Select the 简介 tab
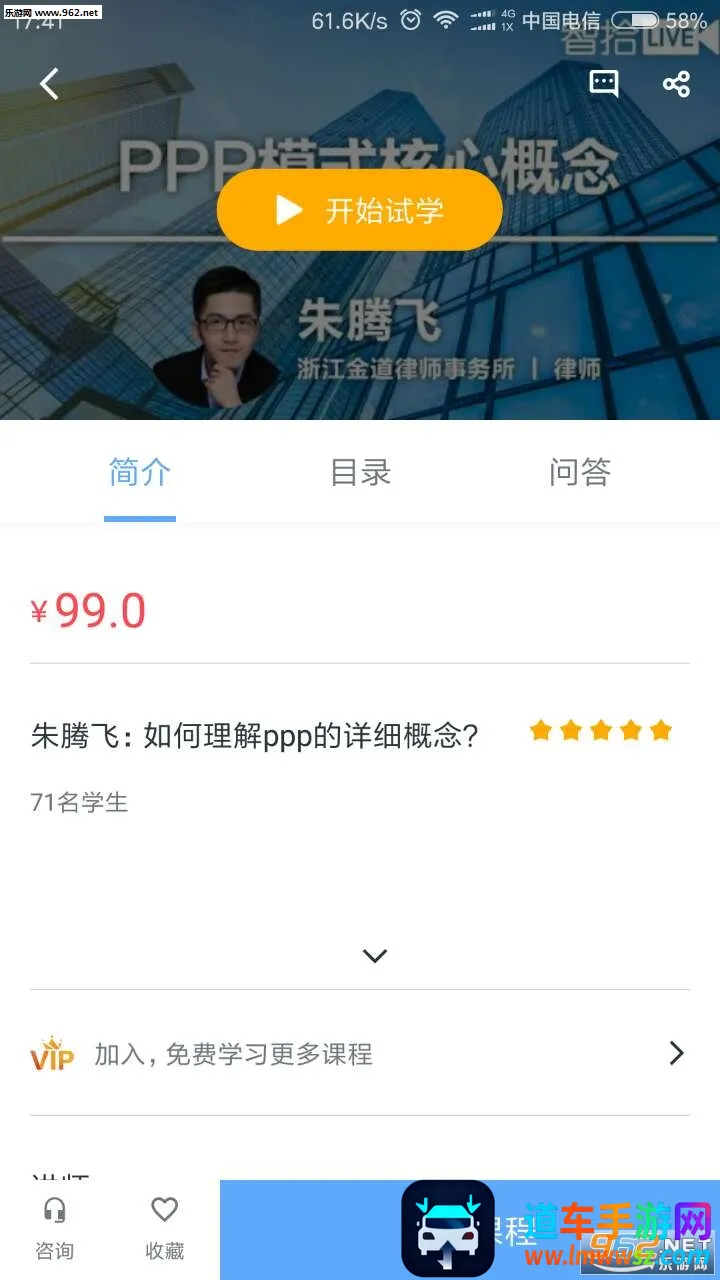720x1280 pixels. click(x=140, y=472)
